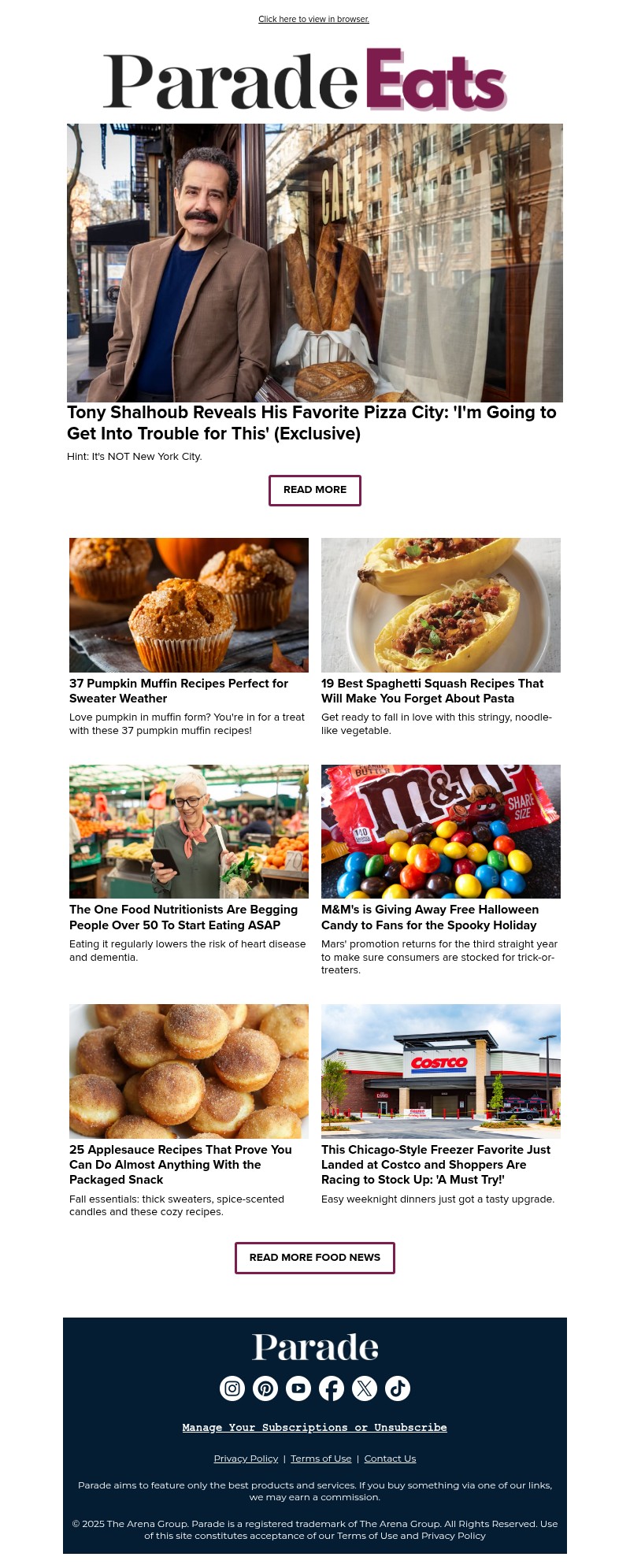Image resolution: width=630 pixels, height=1568 pixels.
Task: Open the 25 Applesauce Recipes article
Action: pyautogui.click(x=180, y=1164)
